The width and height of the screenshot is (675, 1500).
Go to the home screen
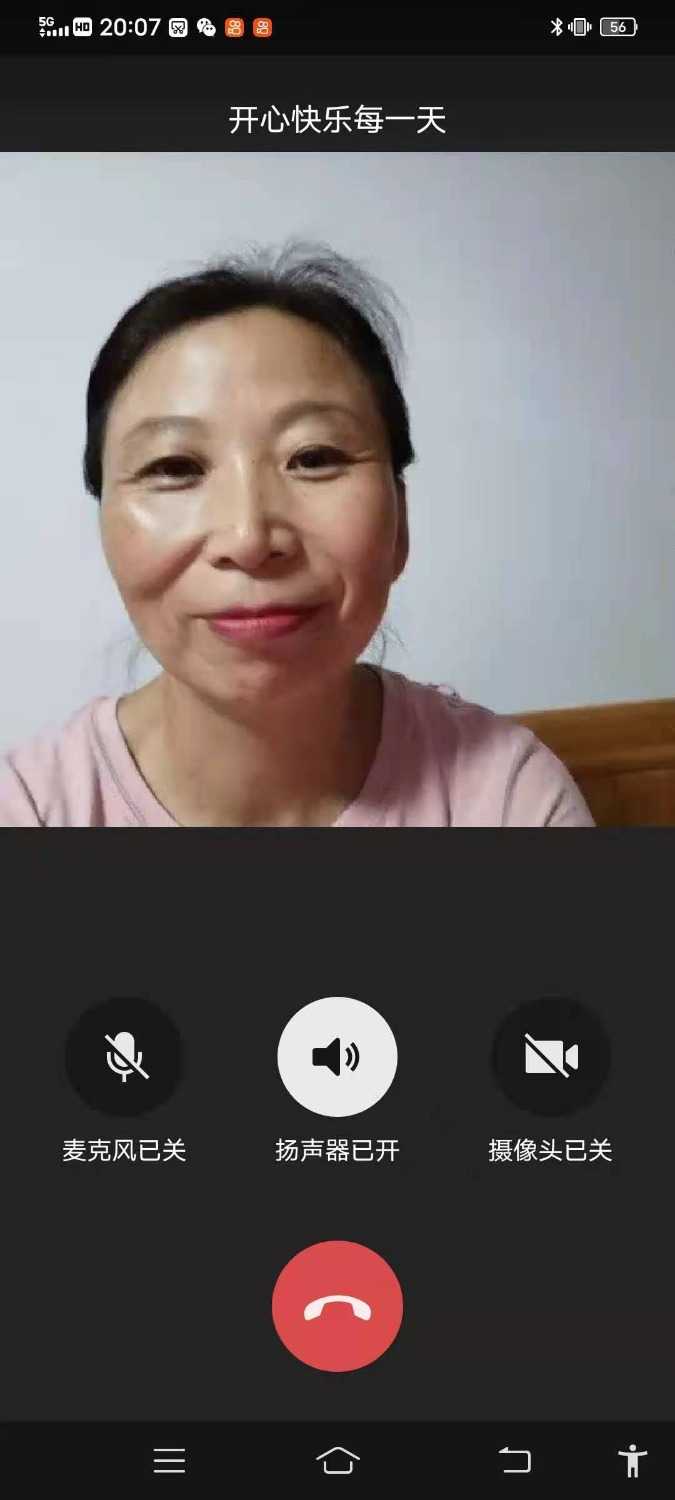tap(337, 1460)
